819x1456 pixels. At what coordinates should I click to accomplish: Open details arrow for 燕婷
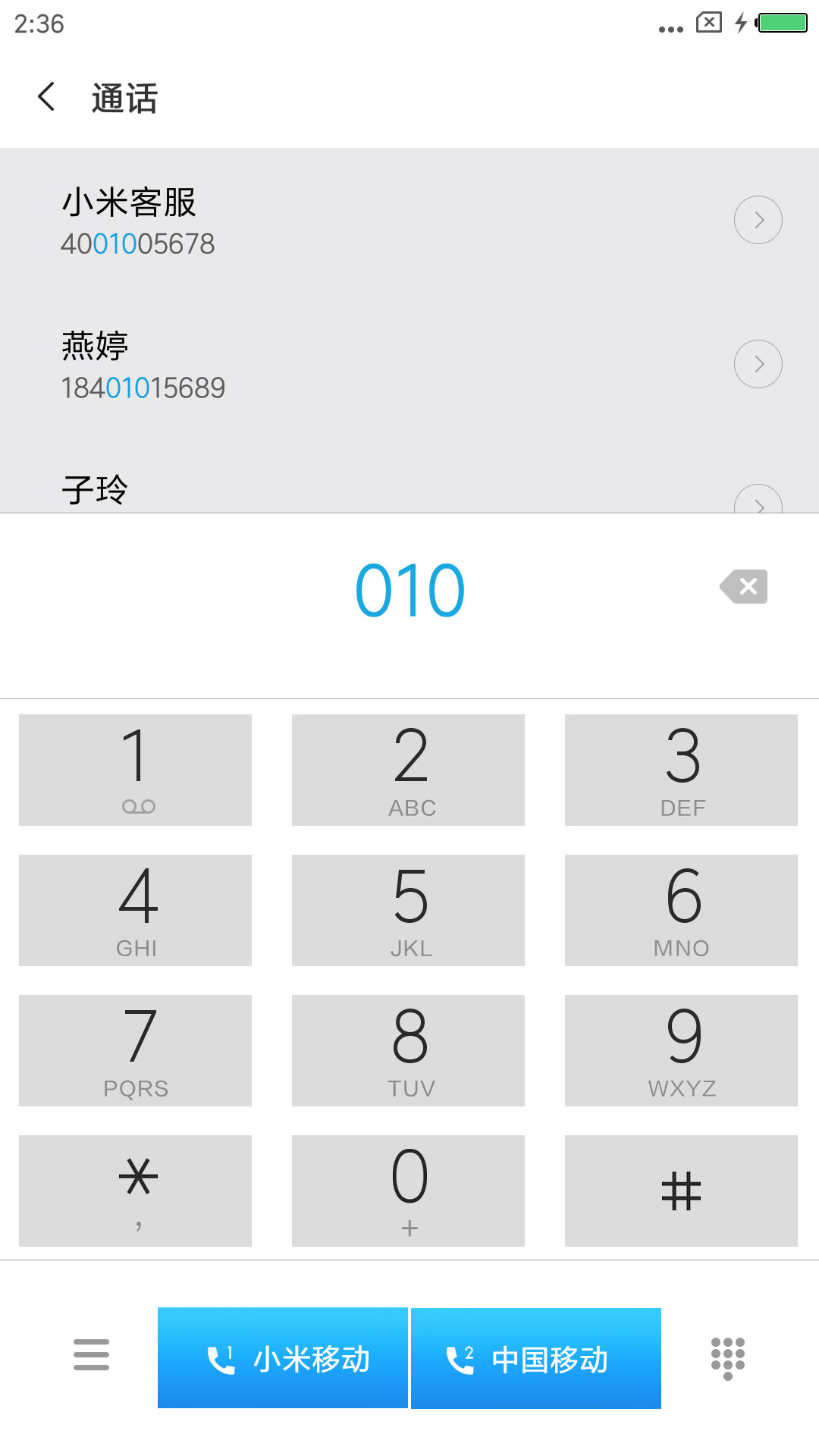(758, 364)
